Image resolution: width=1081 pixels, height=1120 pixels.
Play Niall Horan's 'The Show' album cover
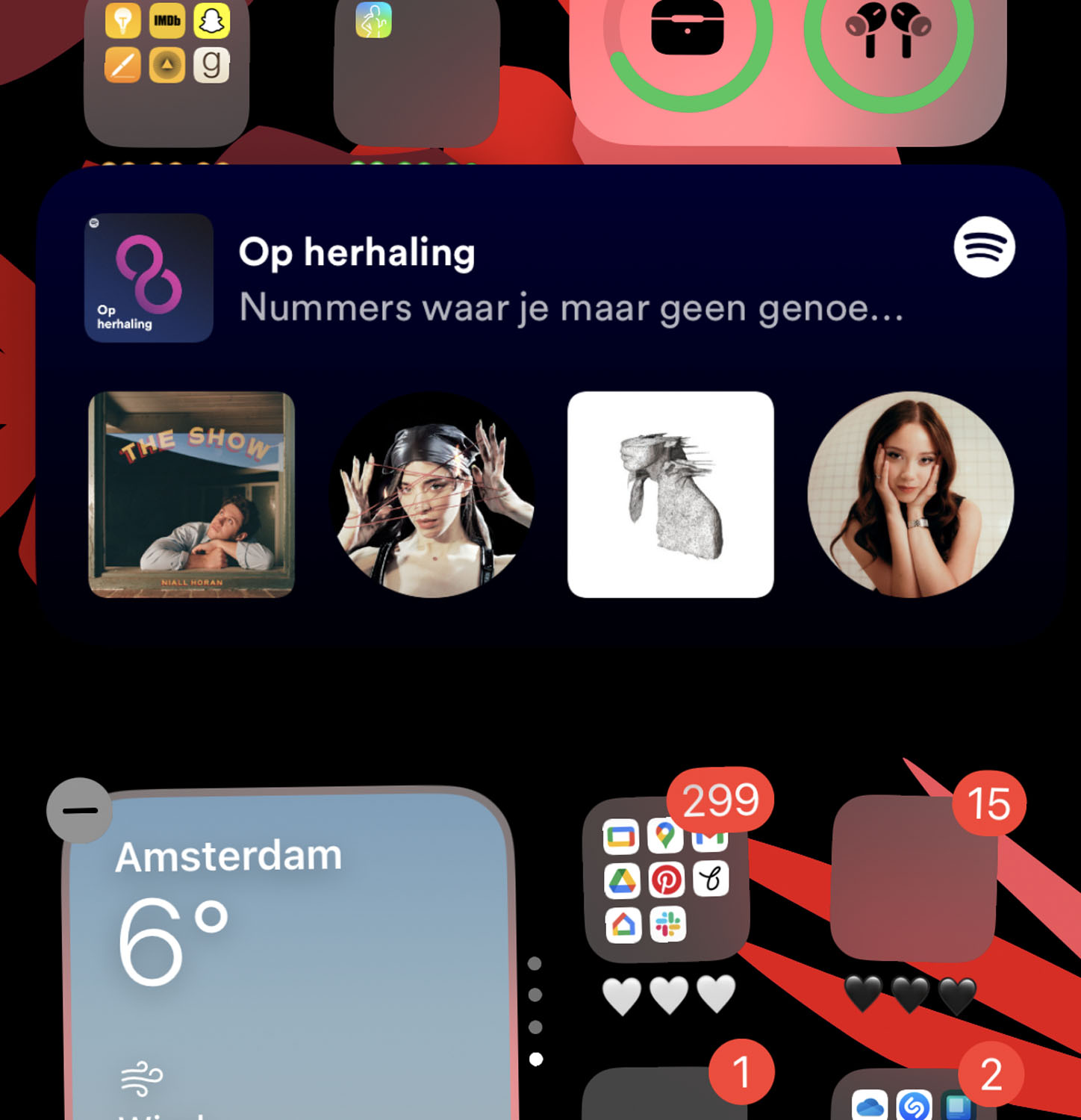[x=191, y=493]
